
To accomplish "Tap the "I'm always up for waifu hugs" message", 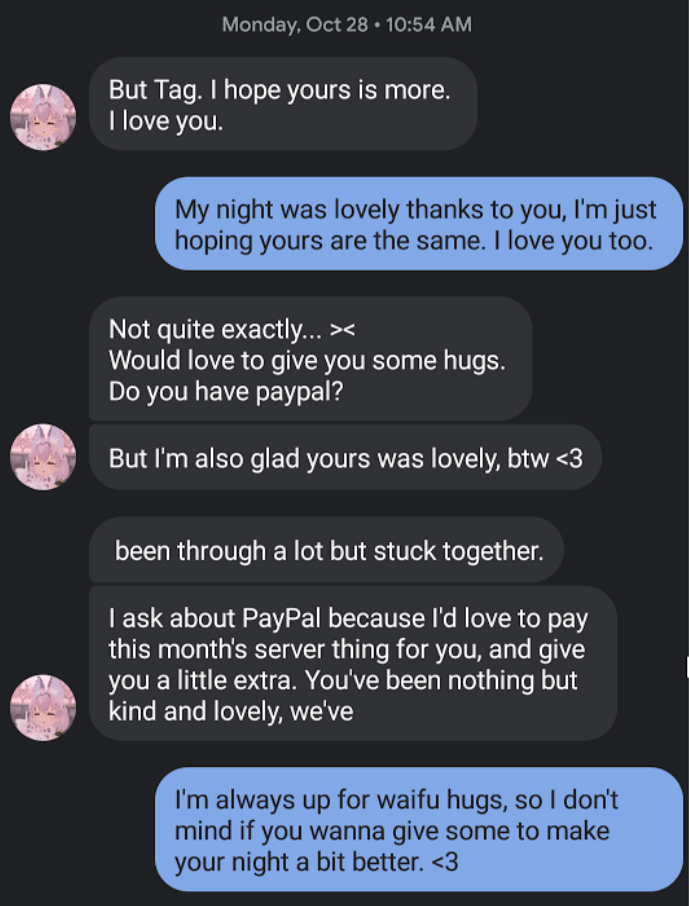I will 420,830.
